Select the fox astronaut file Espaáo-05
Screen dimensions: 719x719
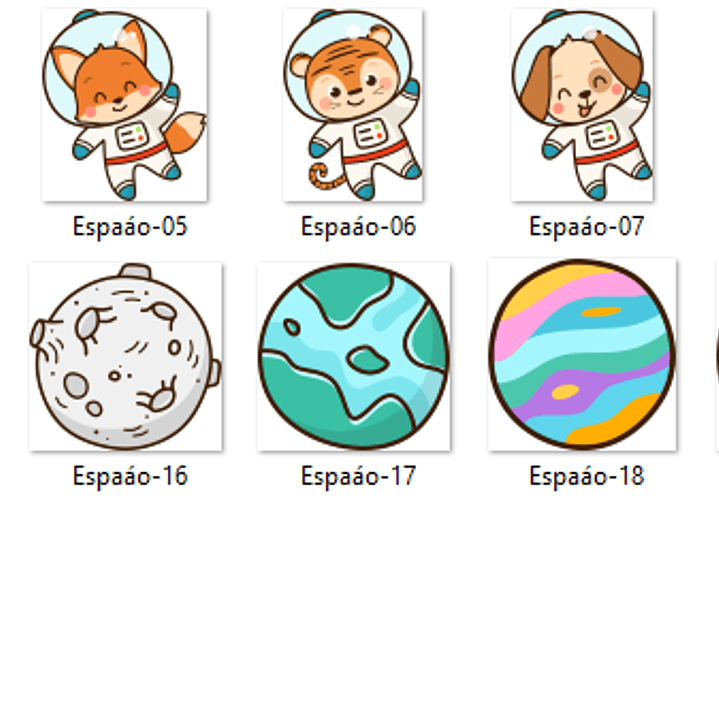click(x=125, y=105)
